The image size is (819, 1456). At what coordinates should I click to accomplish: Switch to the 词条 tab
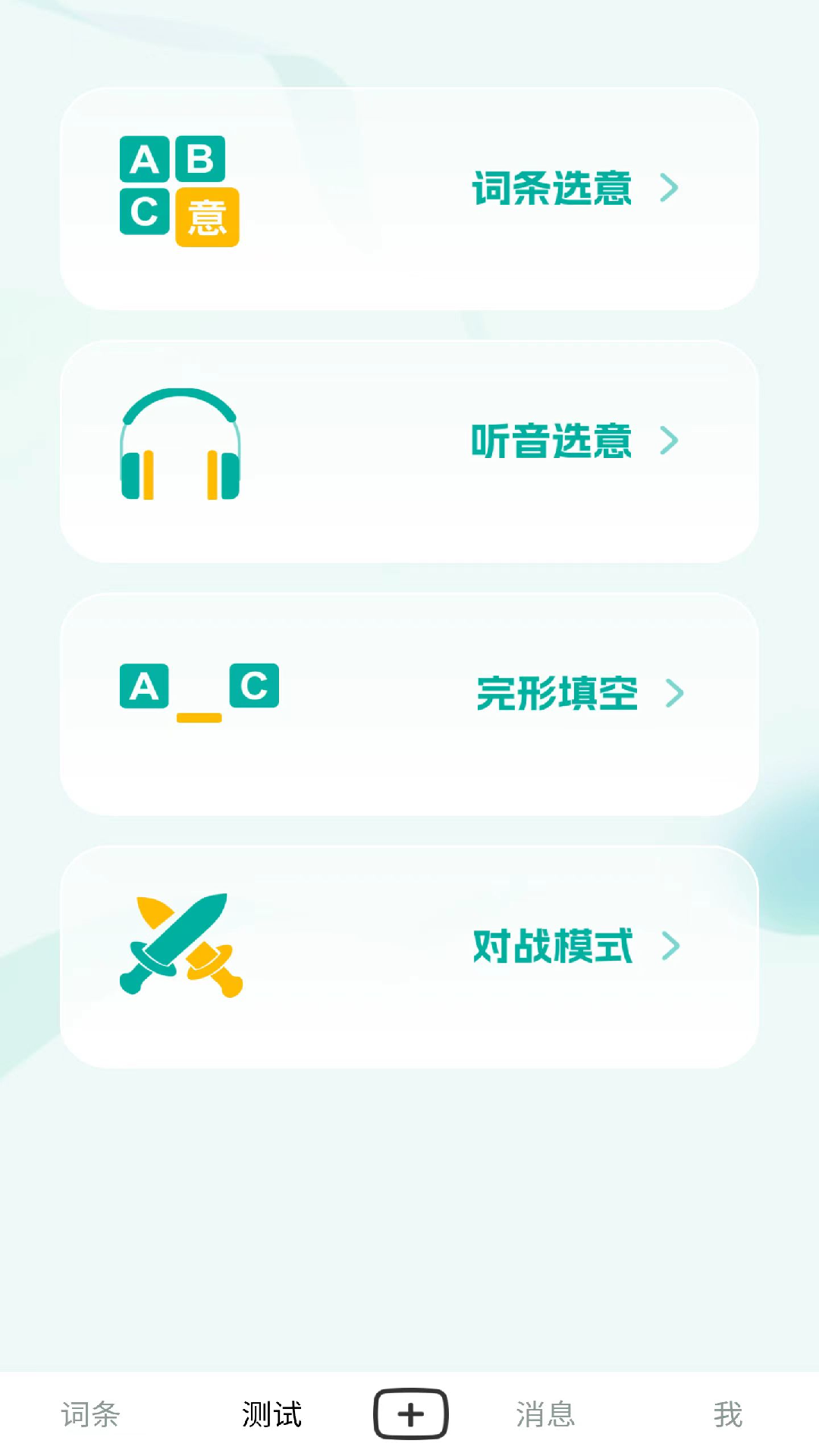click(x=92, y=1414)
